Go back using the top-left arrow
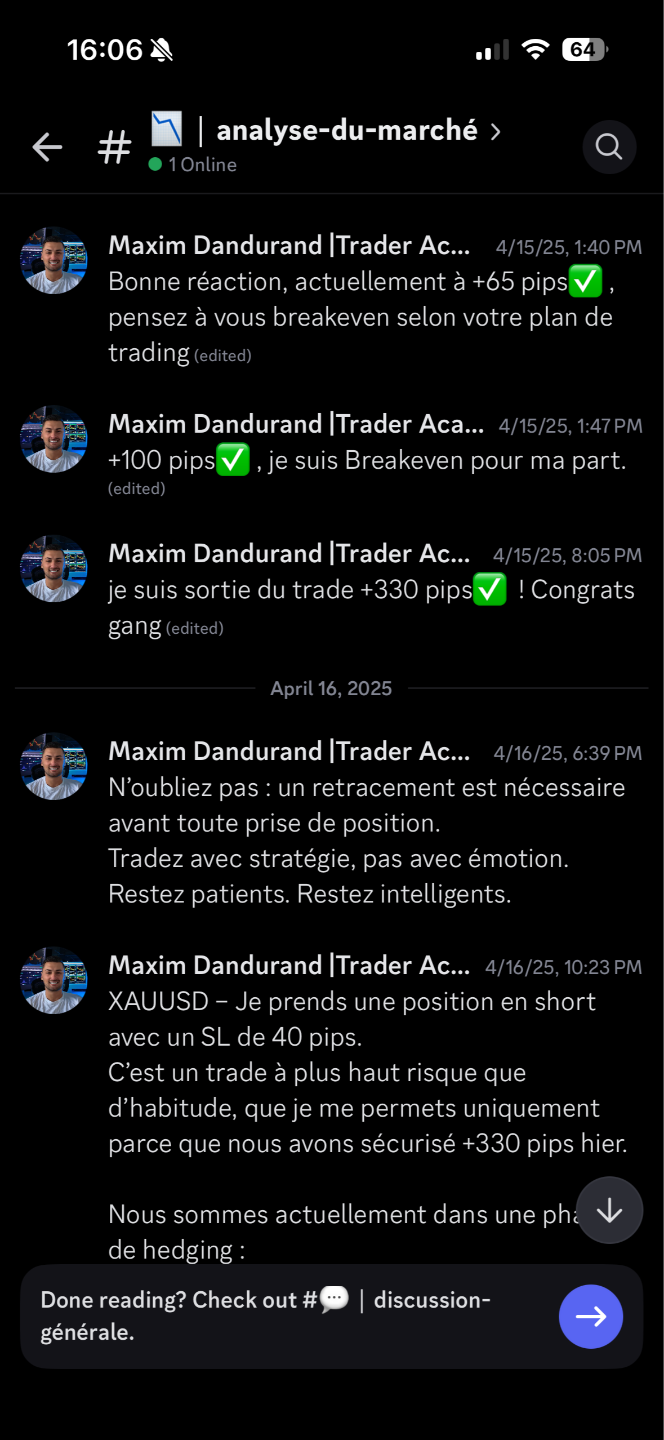Viewport: 664px width, 1440px height. tap(47, 148)
